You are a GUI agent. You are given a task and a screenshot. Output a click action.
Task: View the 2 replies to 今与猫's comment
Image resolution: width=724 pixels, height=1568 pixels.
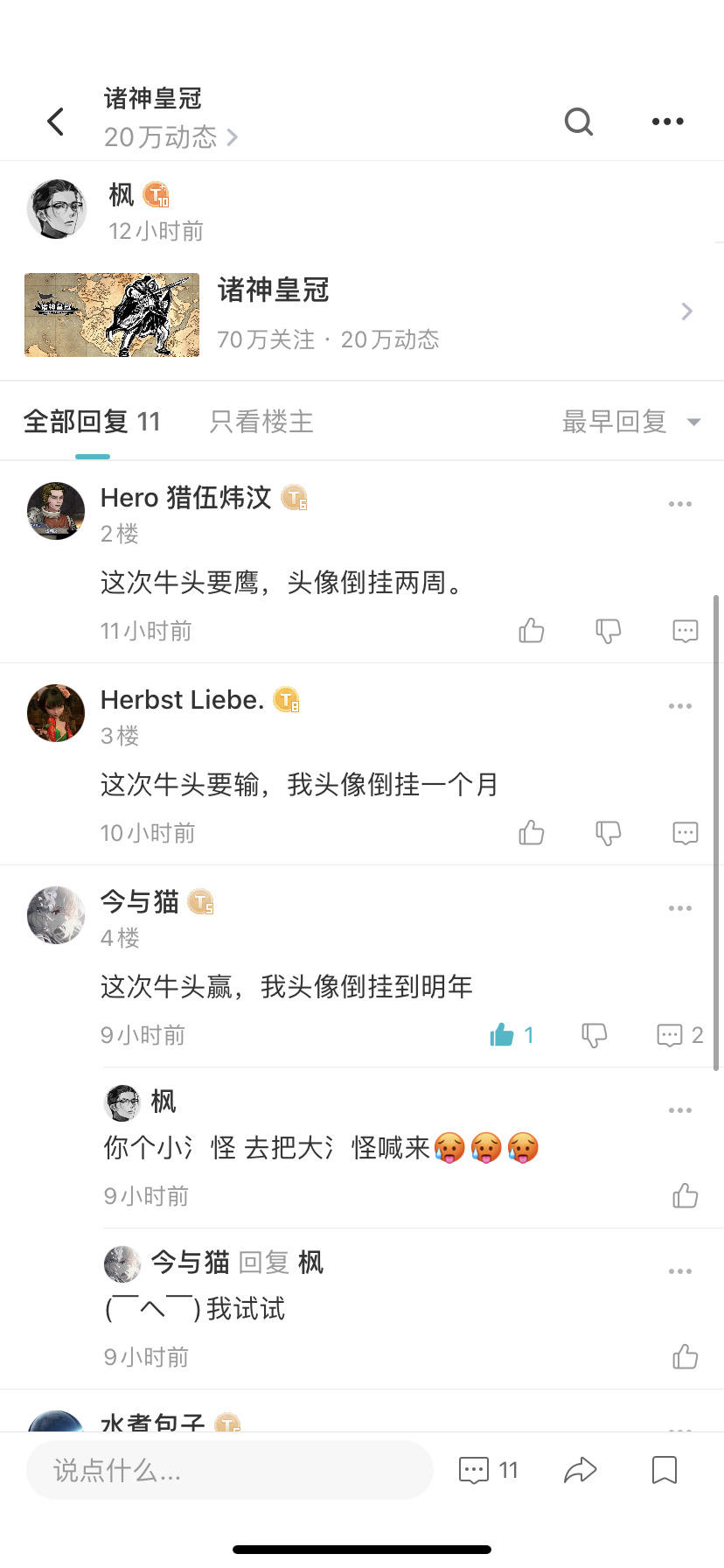click(x=679, y=1035)
